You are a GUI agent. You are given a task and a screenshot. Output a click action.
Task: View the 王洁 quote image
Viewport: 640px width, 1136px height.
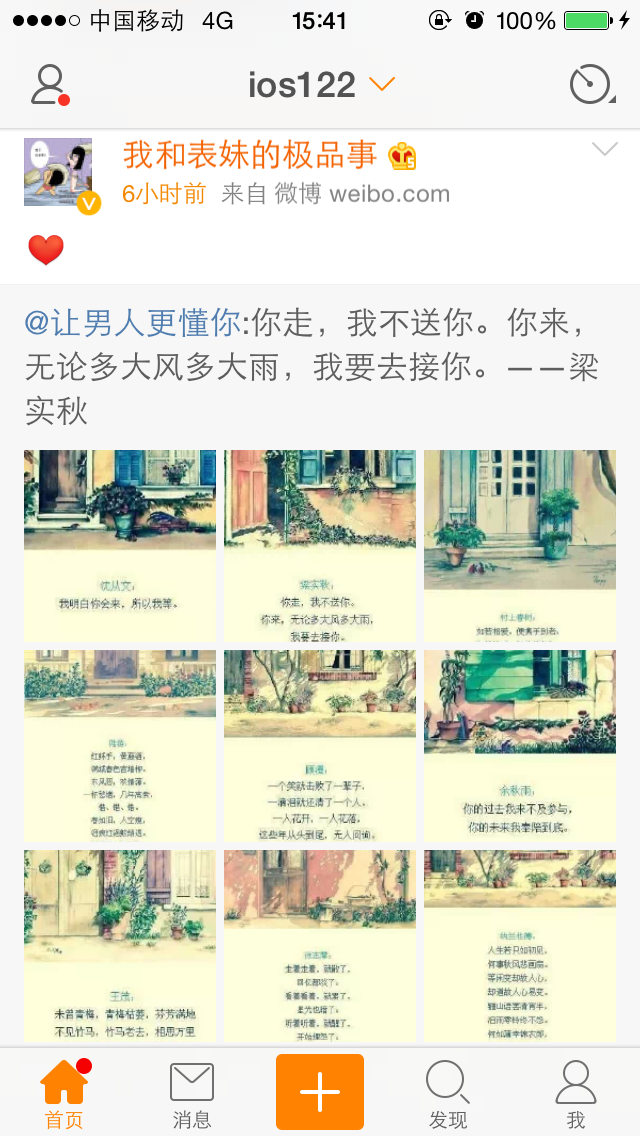click(120, 945)
